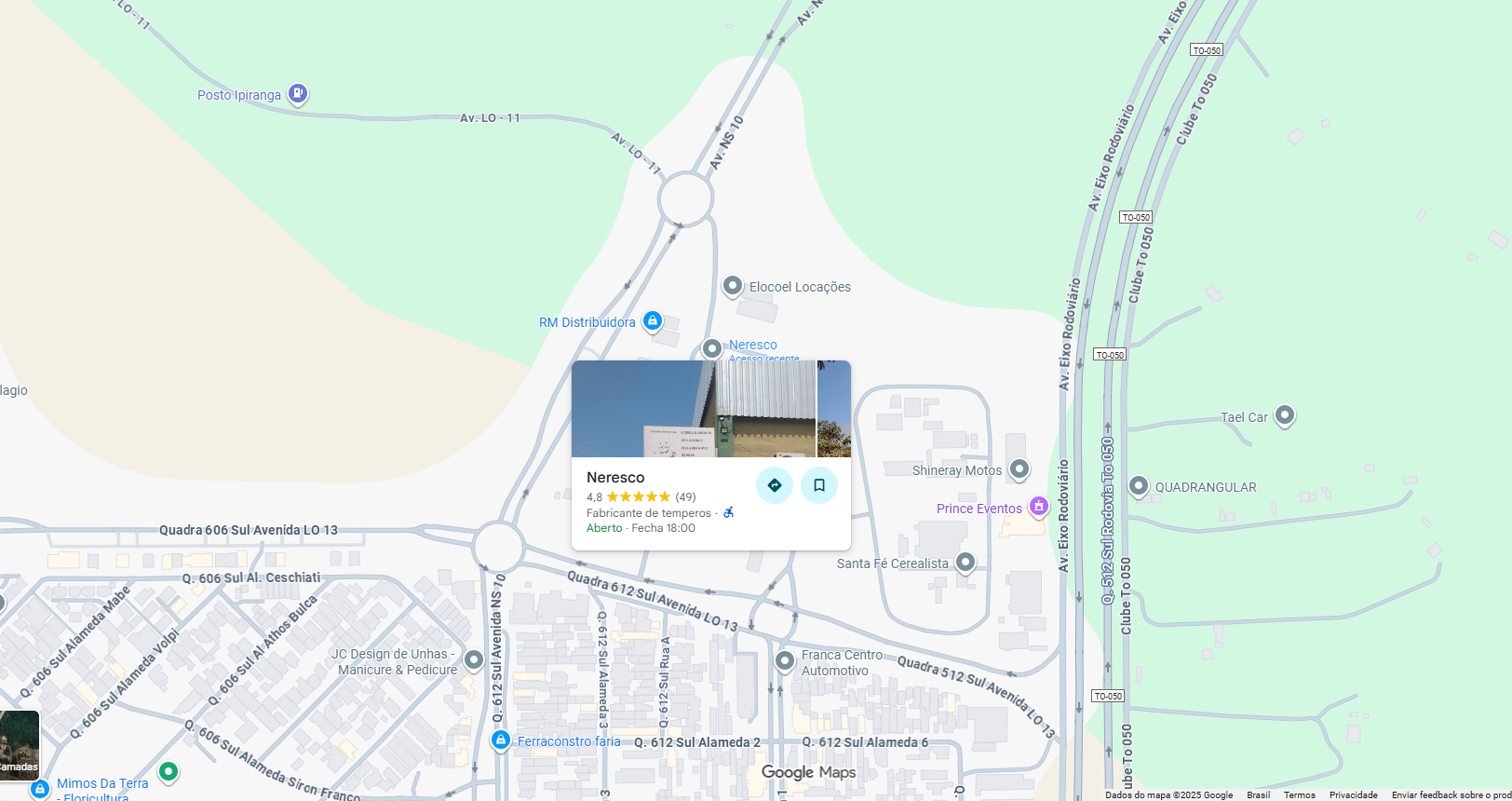
Task: Send feedback about the product
Action: coord(1450,794)
